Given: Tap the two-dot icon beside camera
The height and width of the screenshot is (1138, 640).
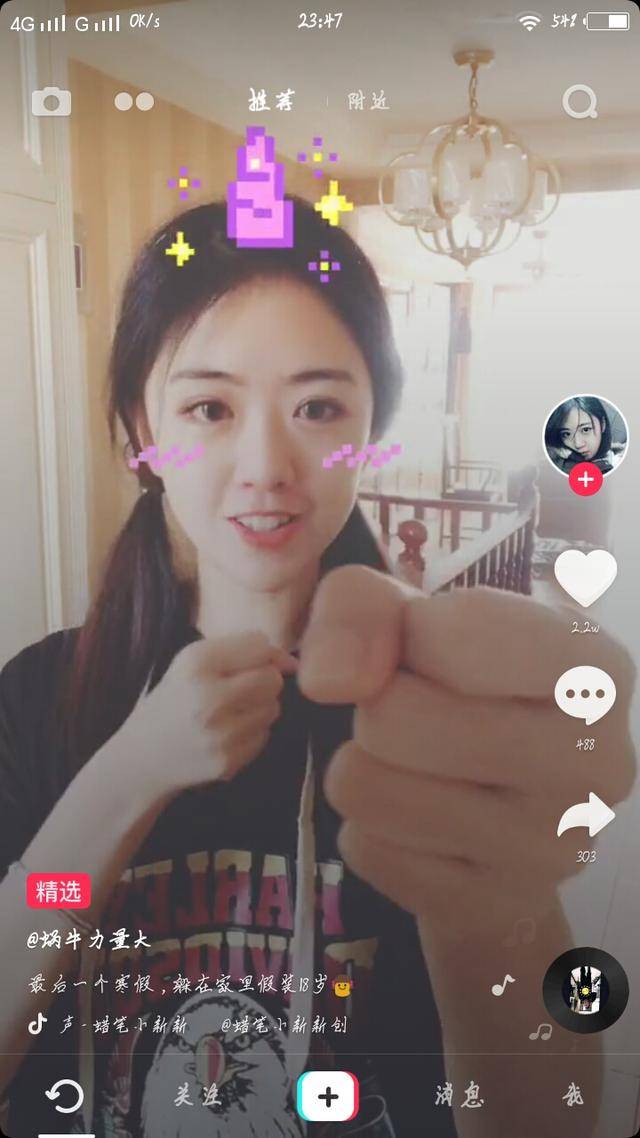Looking at the screenshot, I should point(134,101).
